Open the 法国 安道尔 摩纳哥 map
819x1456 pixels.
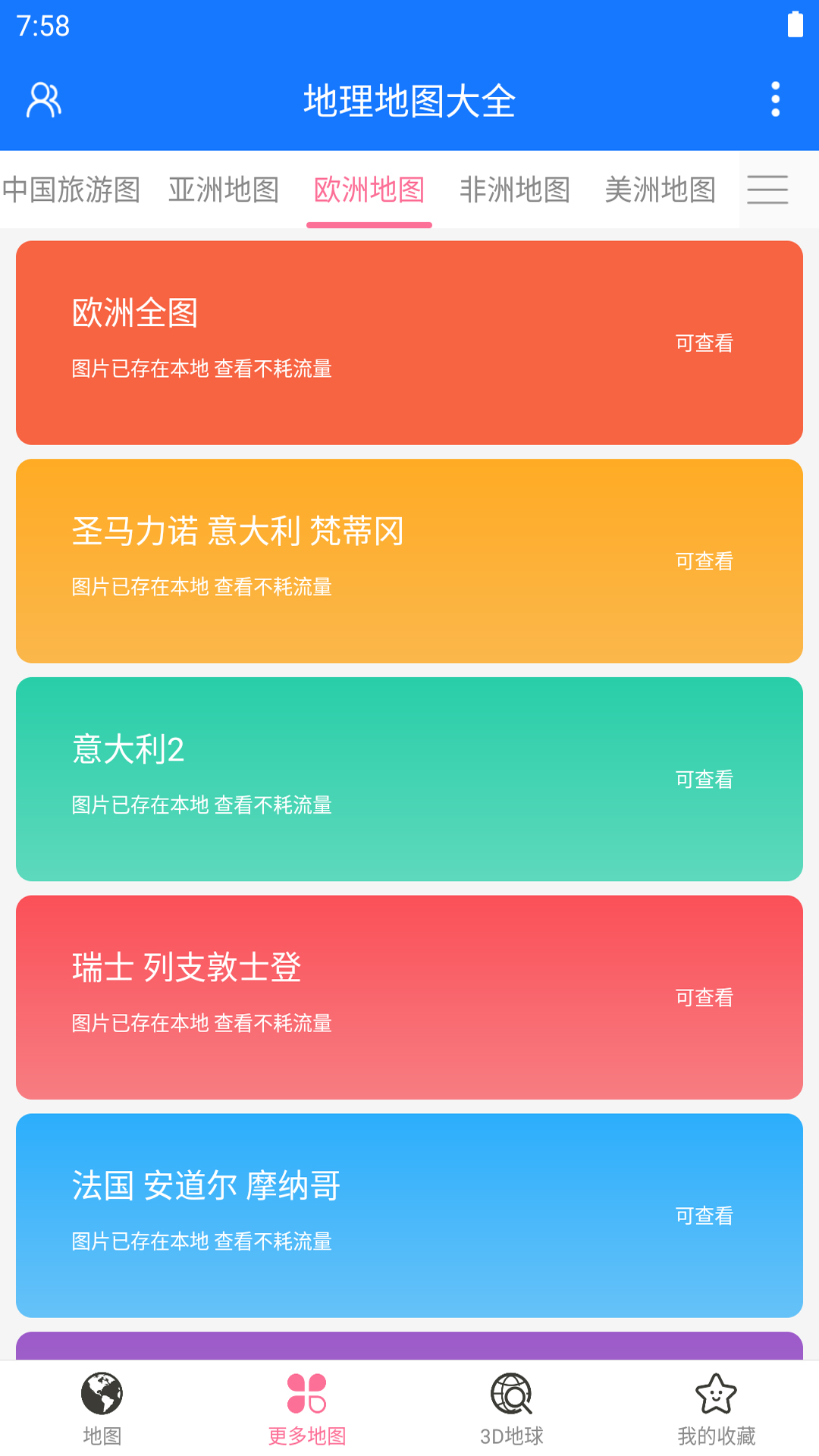(409, 1215)
